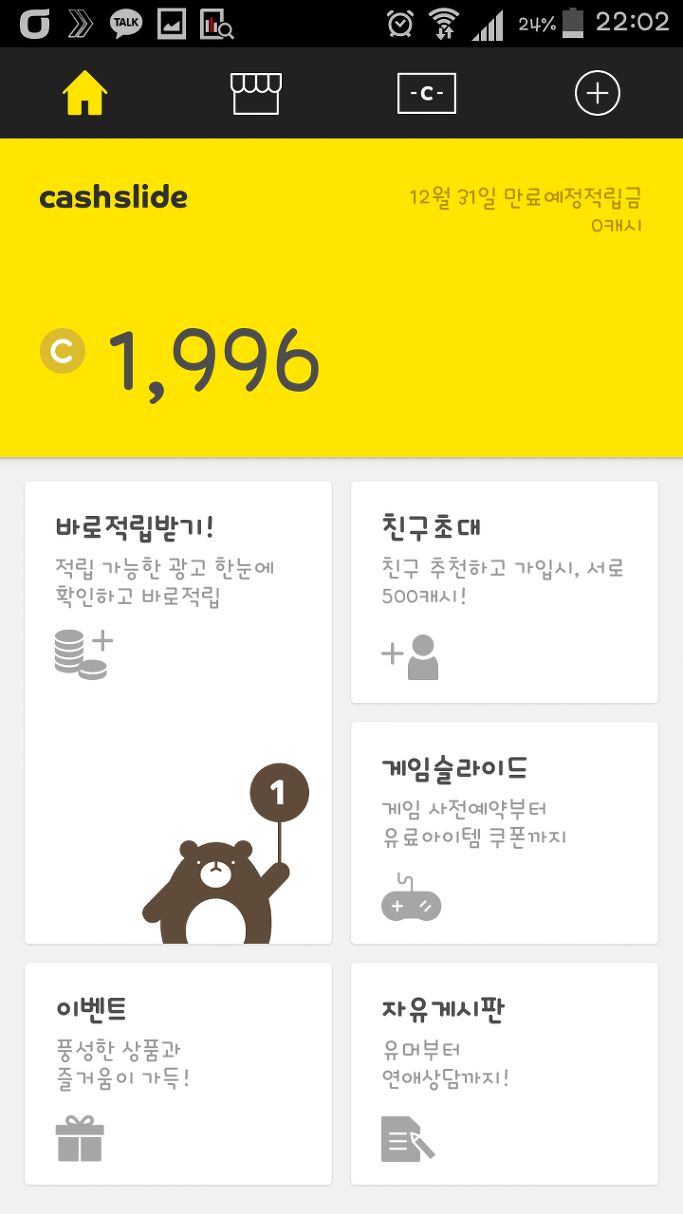Viewport: 683px width, 1214px height.
Task: Tap the plus circle tab
Action: (597, 94)
